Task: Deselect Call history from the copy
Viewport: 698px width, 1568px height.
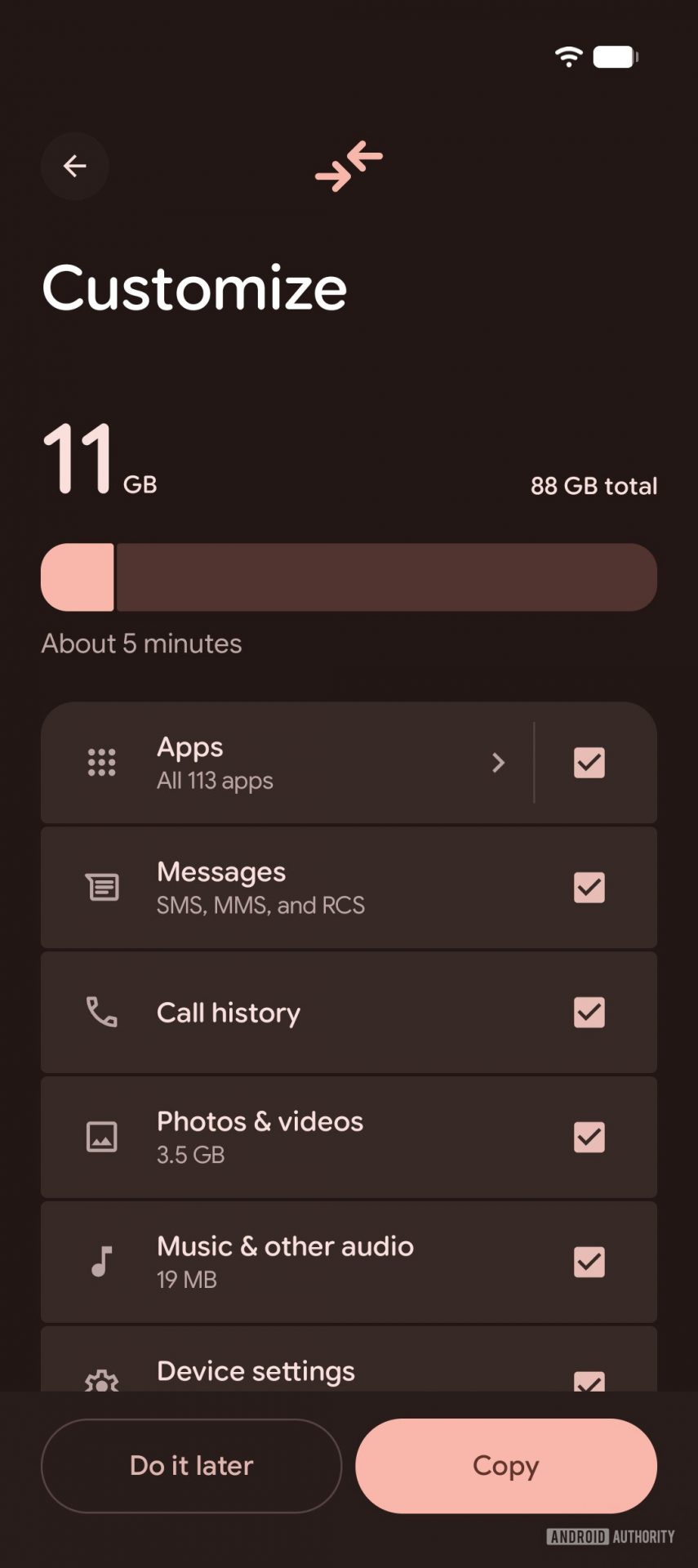Action: click(x=589, y=1013)
